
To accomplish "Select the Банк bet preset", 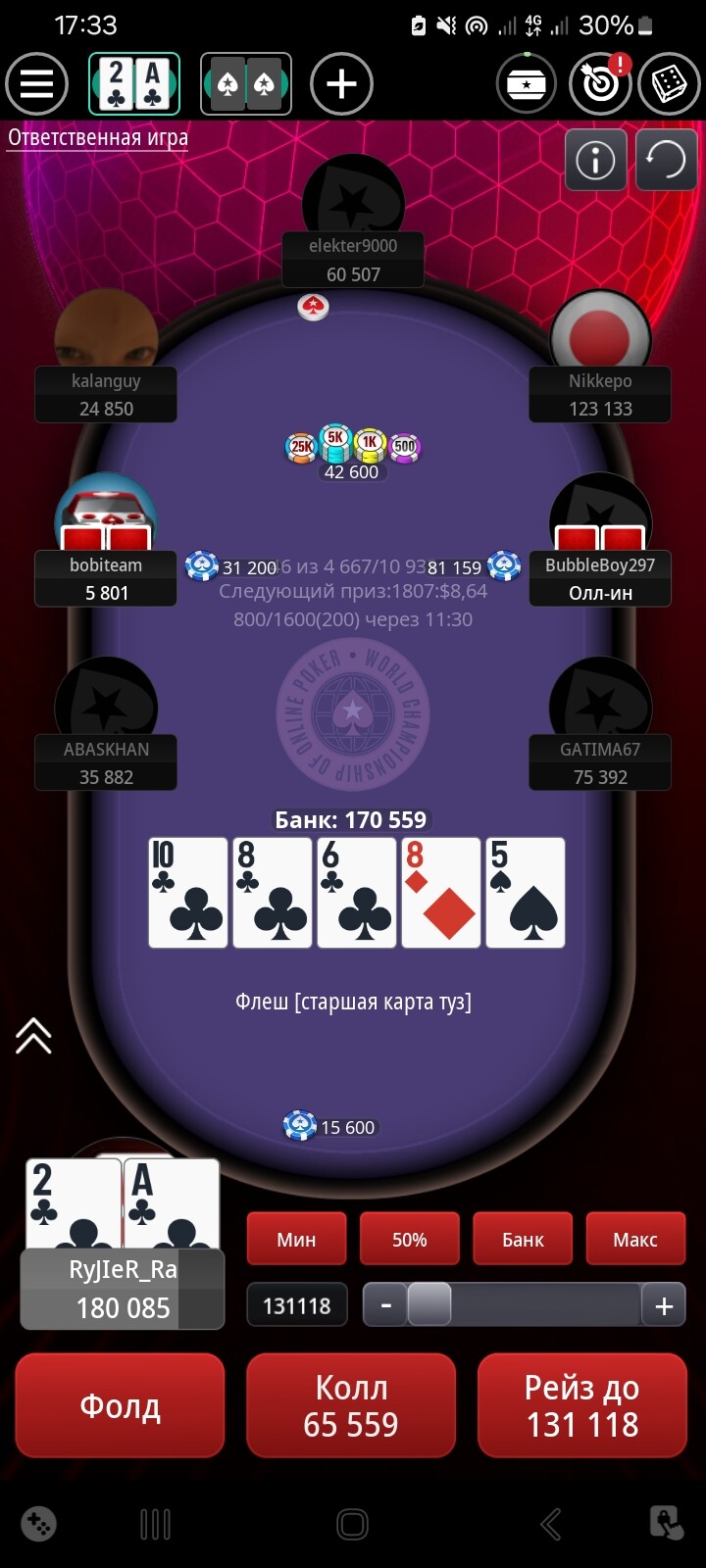I will (x=523, y=1240).
